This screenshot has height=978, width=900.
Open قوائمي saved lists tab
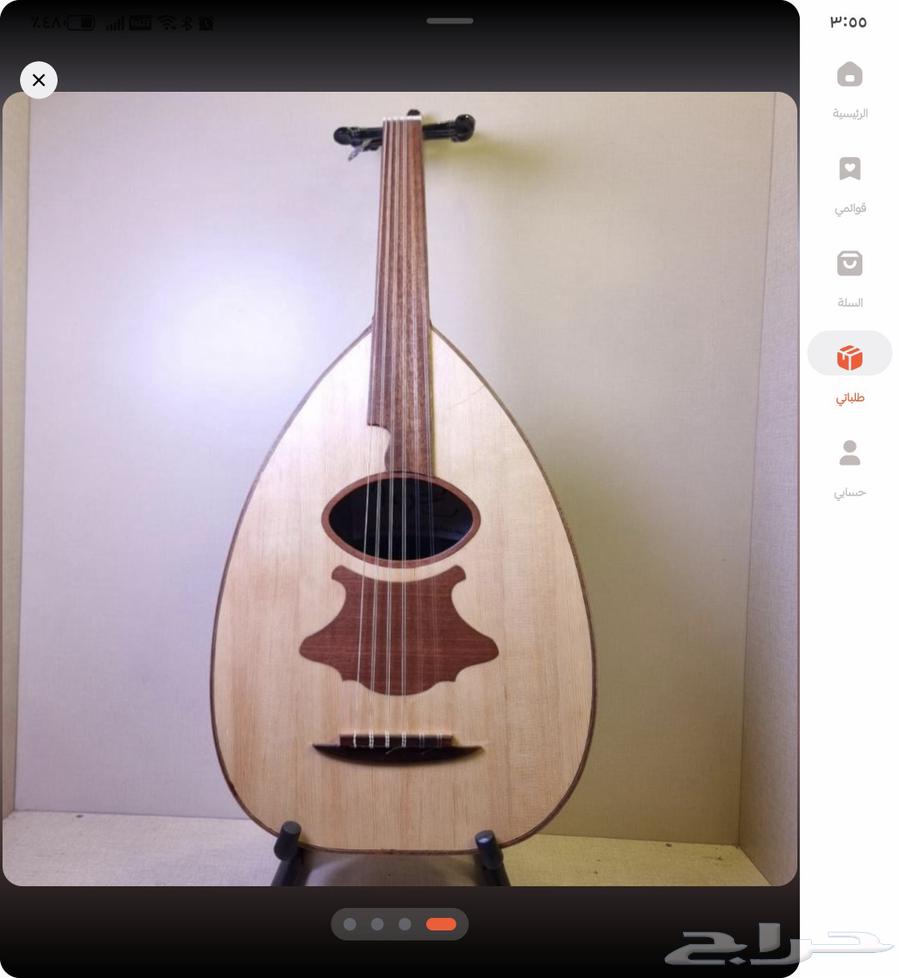click(849, 183)
